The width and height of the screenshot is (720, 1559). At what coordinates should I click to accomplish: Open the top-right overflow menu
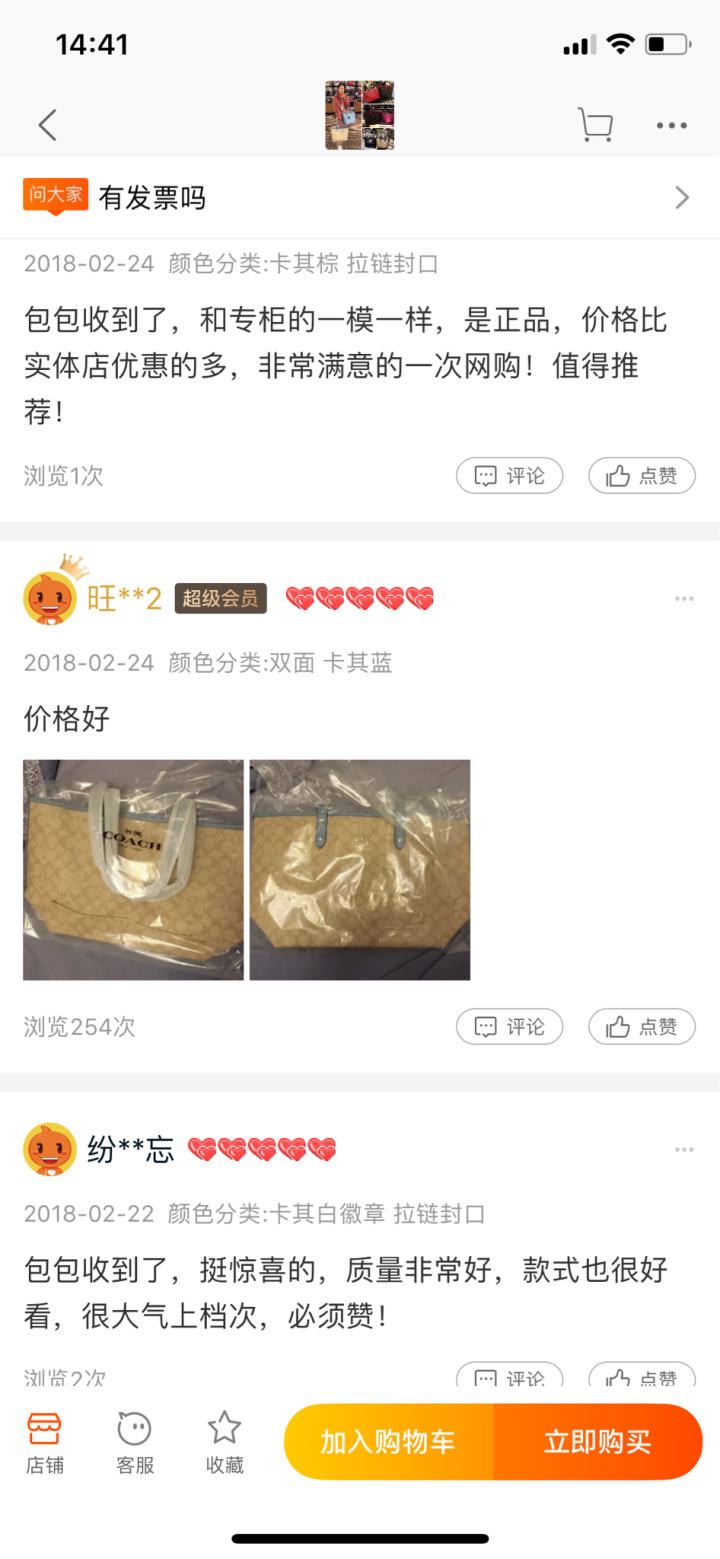tap(671, 125)
